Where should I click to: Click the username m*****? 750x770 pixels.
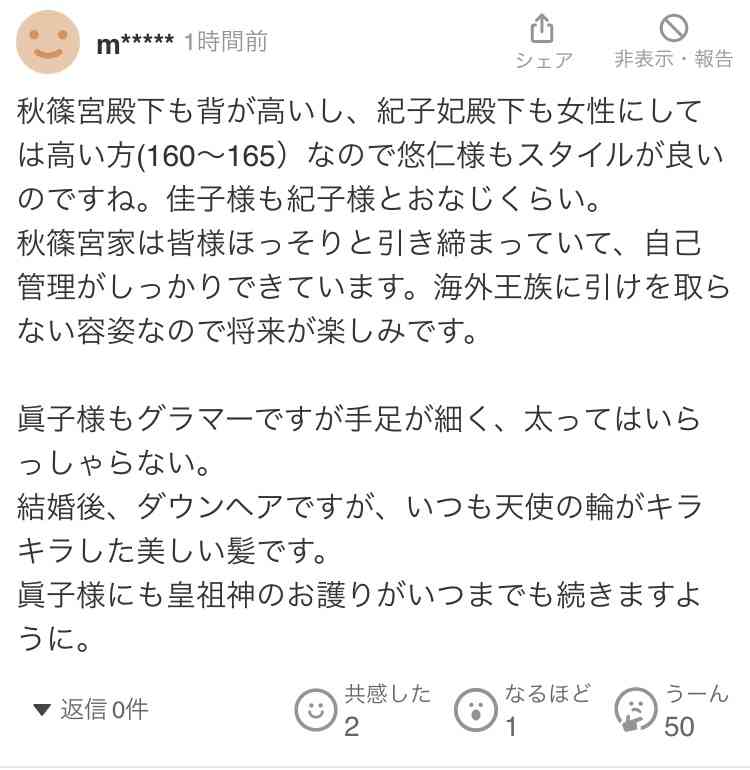pos(132,42)
